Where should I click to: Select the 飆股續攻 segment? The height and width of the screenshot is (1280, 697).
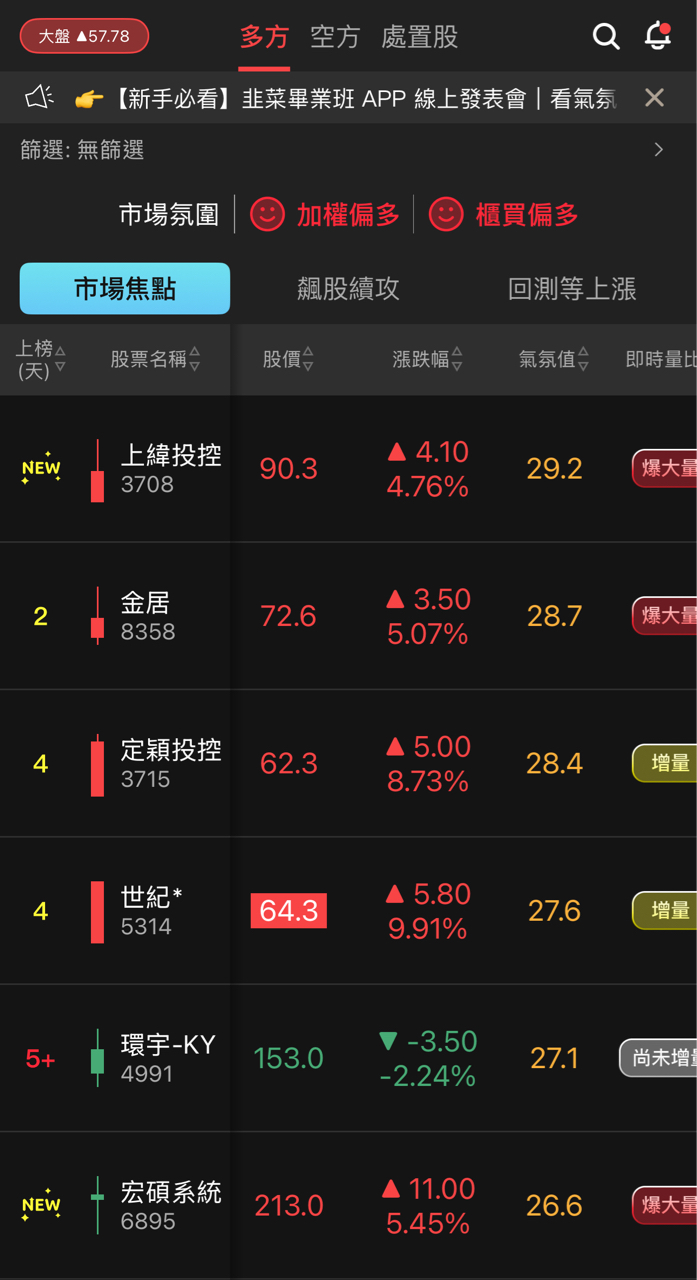[348, 289]
